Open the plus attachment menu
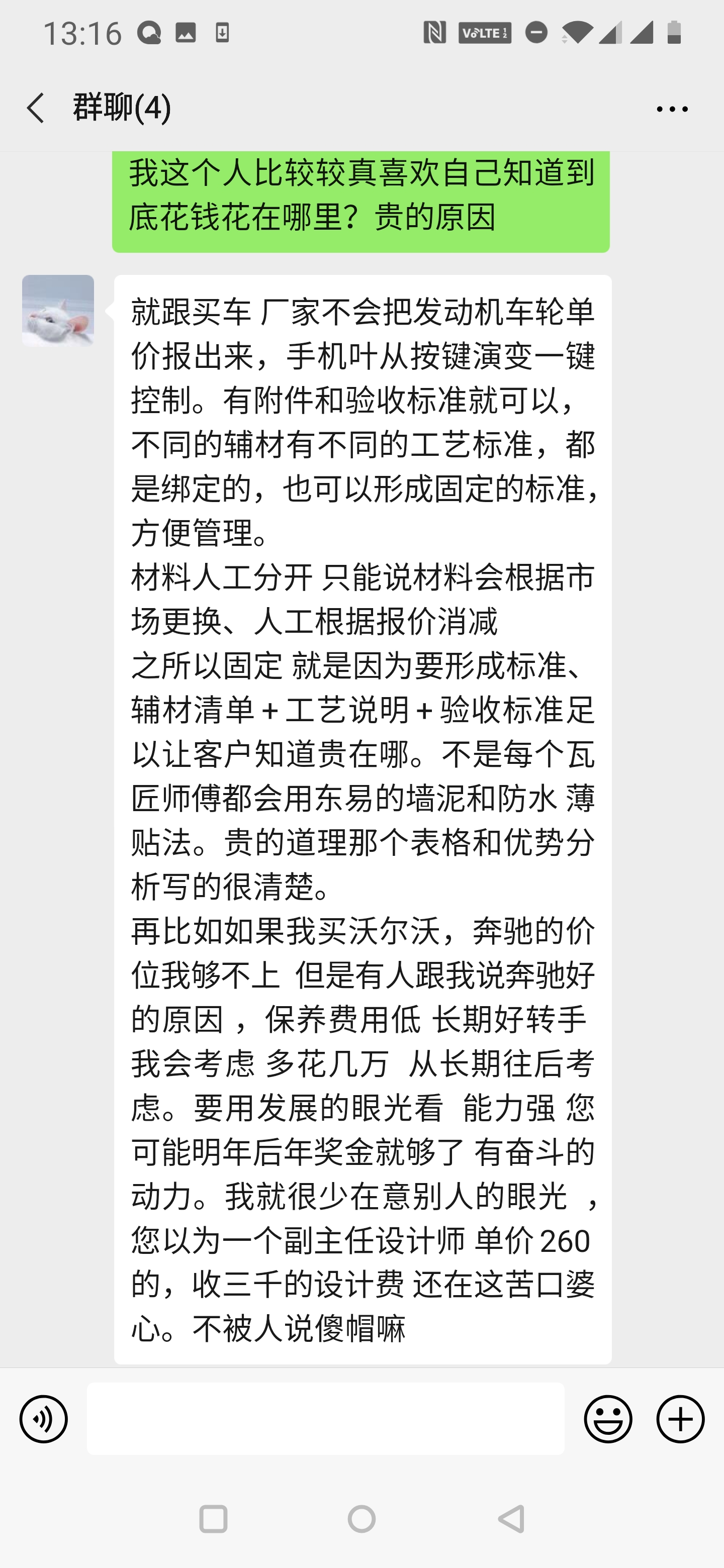 [x=680, y=1419]
